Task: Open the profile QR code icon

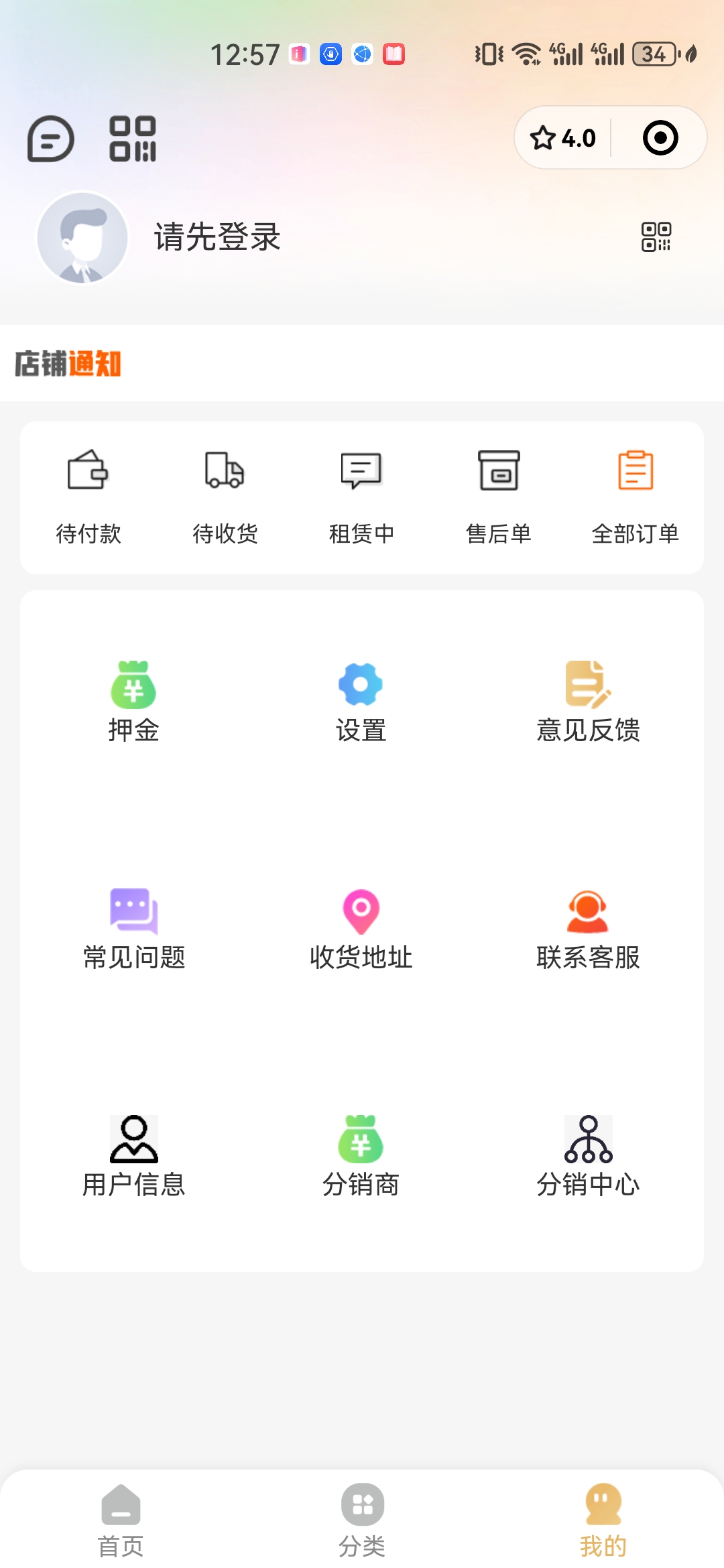Action: pyautogui.click(x=656, y=237)
